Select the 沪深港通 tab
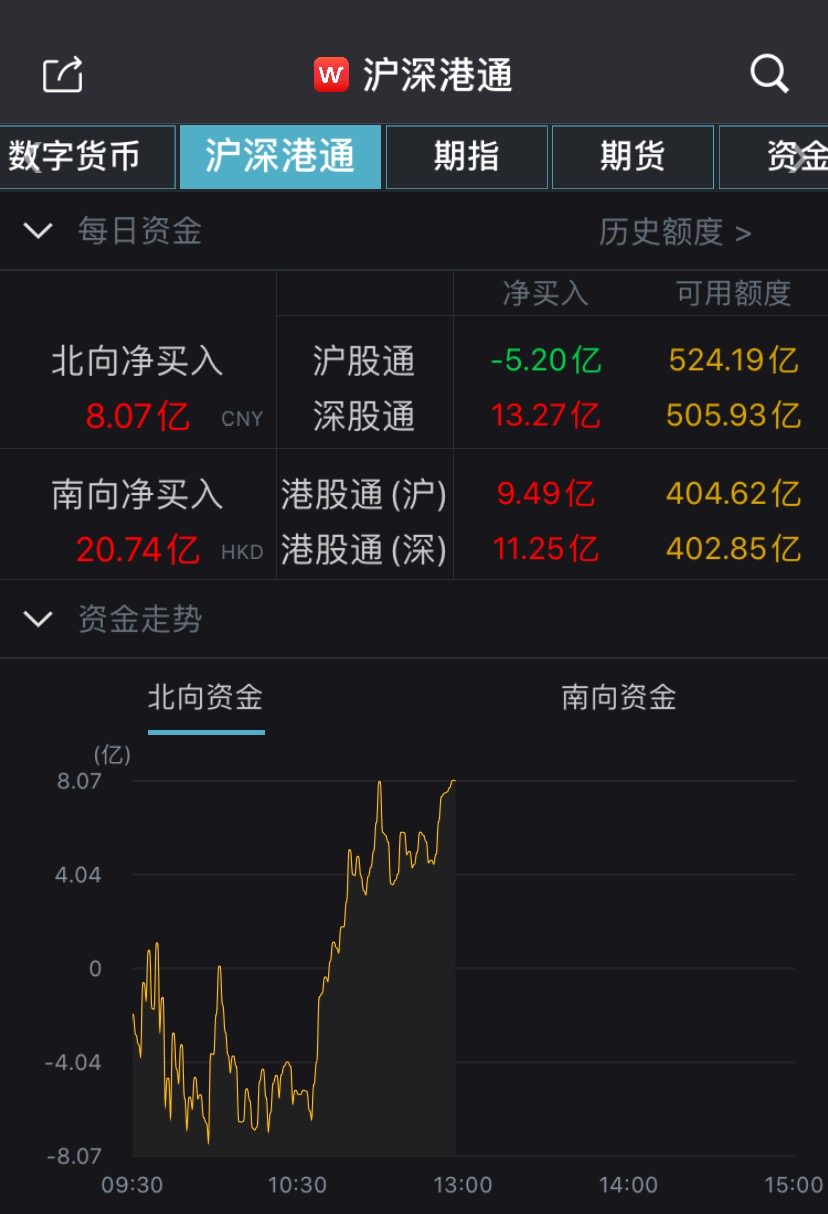This screenshot has height=1214, width=828. click(x=280, y=157)
